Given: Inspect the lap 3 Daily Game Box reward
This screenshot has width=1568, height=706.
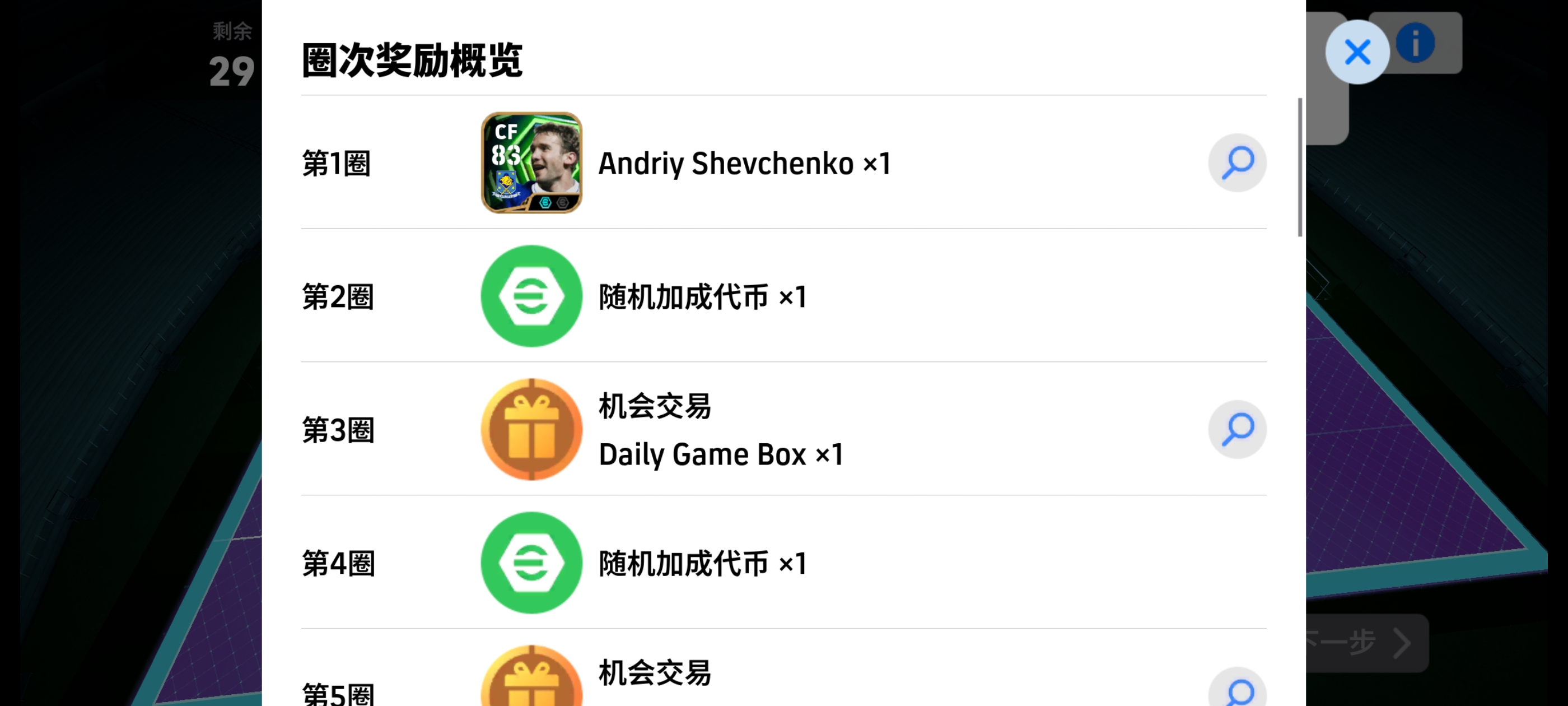Looking at the screenshot, I should point(1237,429).
